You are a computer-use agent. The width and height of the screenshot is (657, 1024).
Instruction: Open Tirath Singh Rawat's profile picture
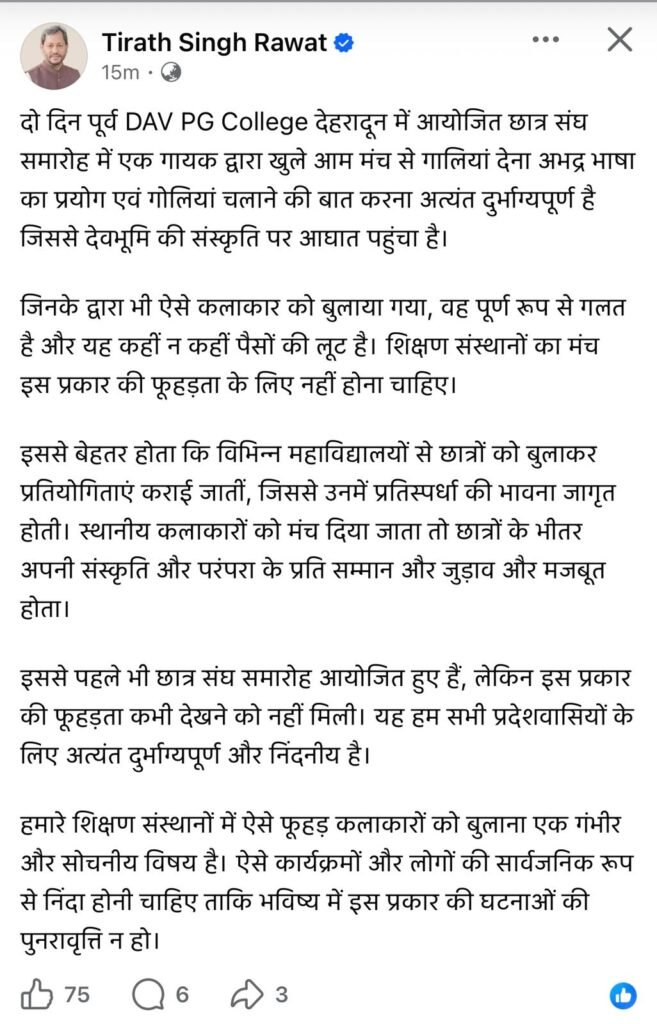click(x=54, y=55)
